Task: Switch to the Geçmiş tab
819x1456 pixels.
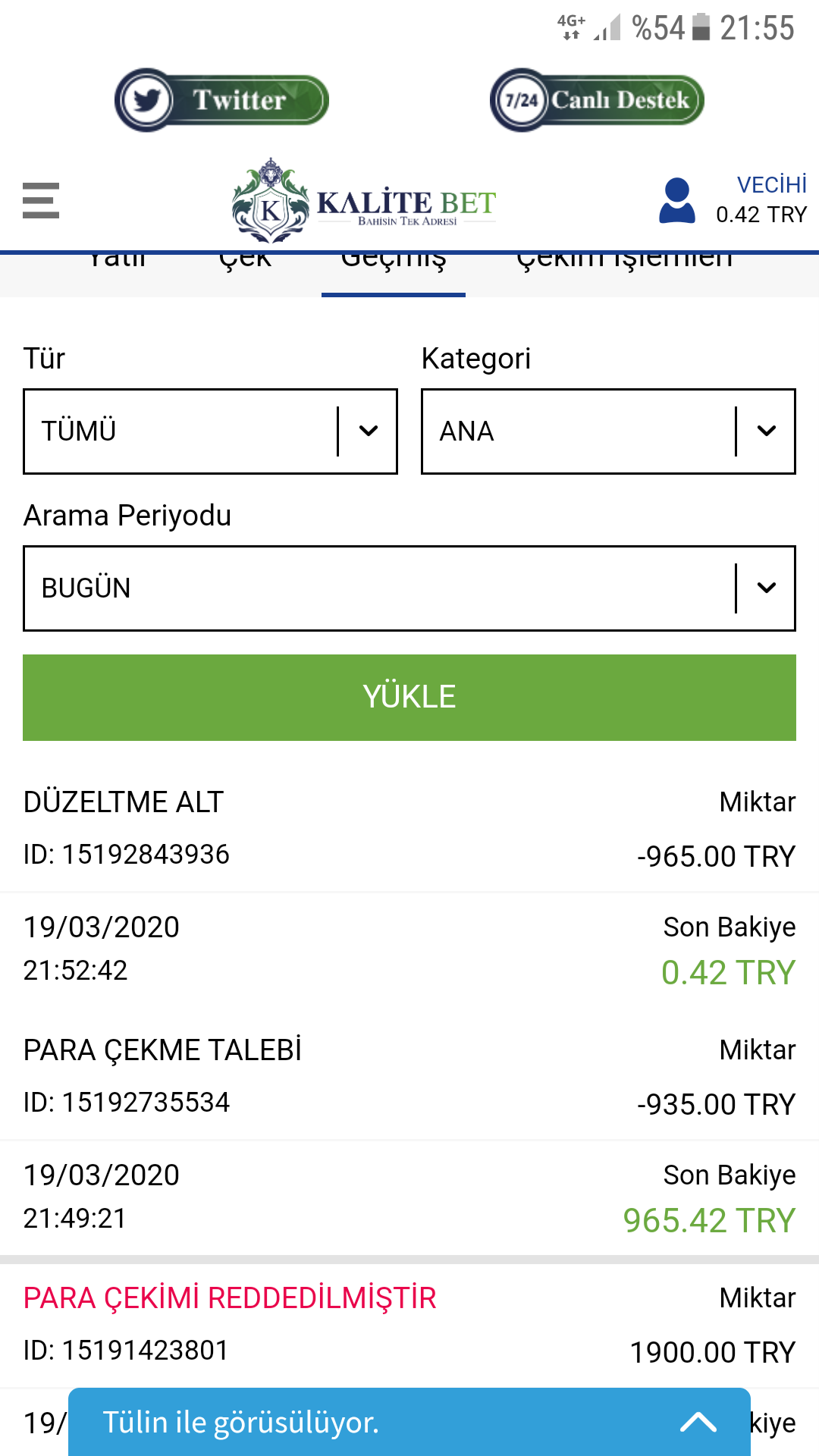Action: [394, 262]
